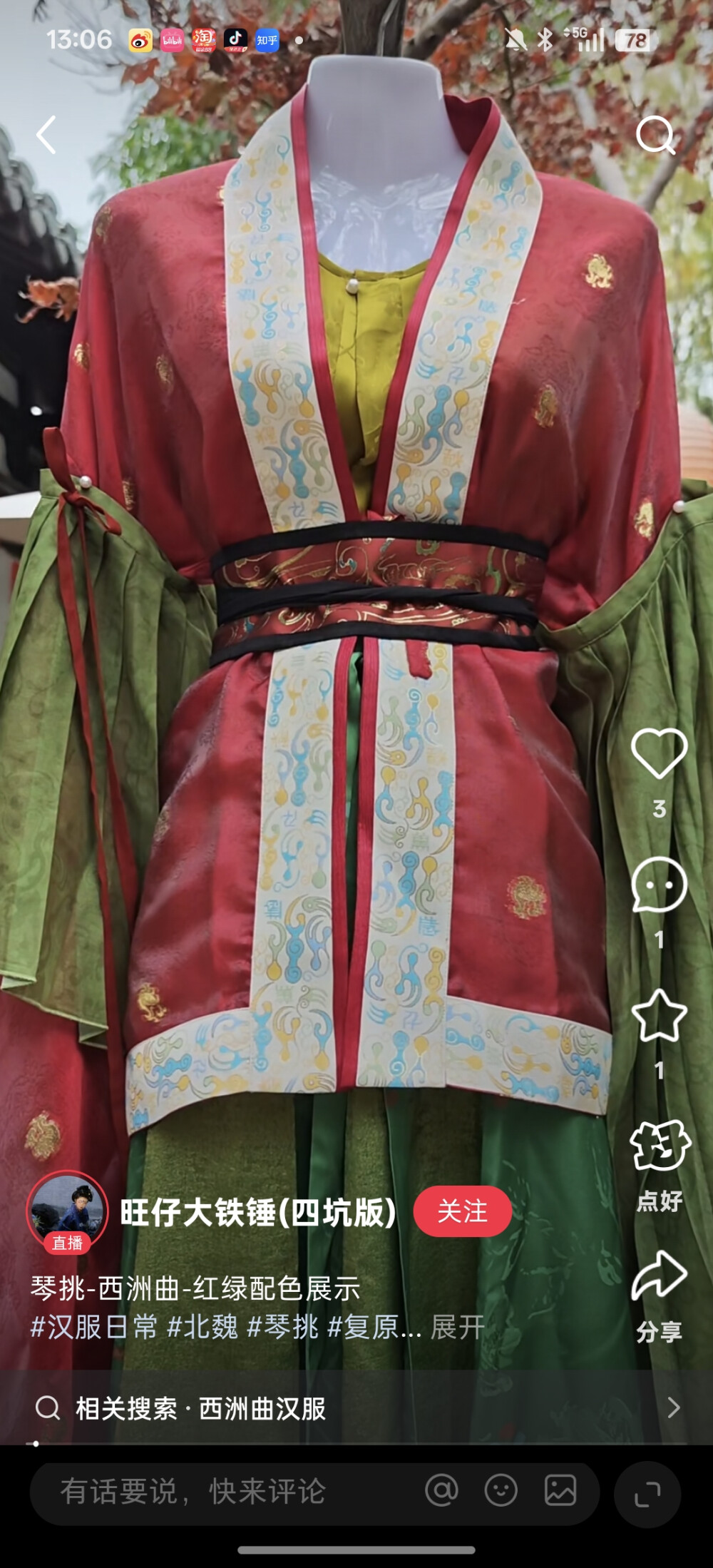
Task: Tap the 点好 button
Action: tap(660, 1147)
